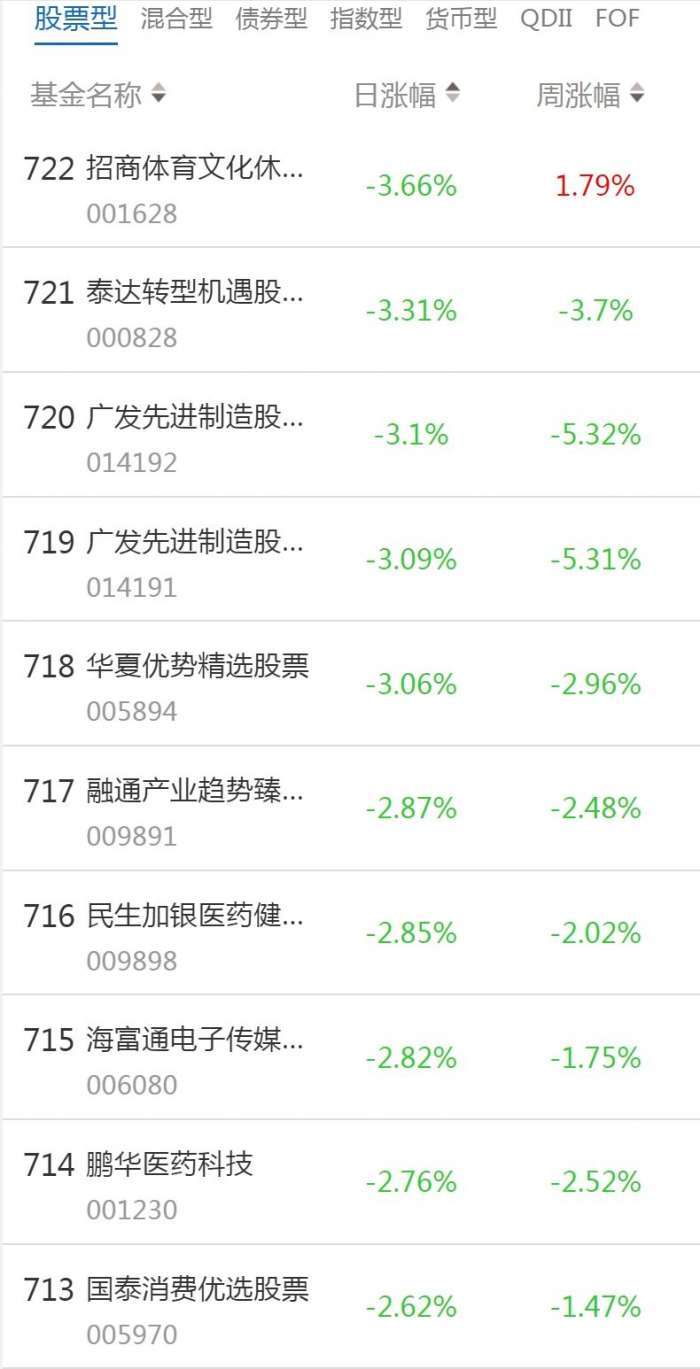Select the 股票型 tab
Screen dimensions: 700x1369
76,19
